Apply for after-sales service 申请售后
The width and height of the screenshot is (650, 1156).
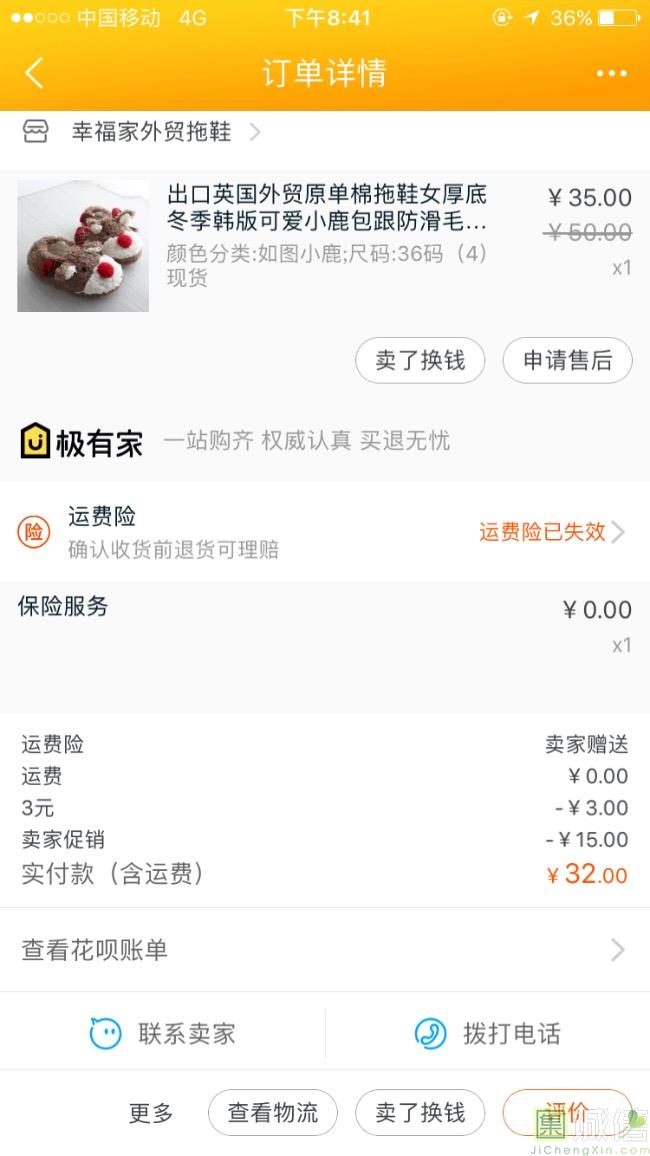tap(567, 360)
